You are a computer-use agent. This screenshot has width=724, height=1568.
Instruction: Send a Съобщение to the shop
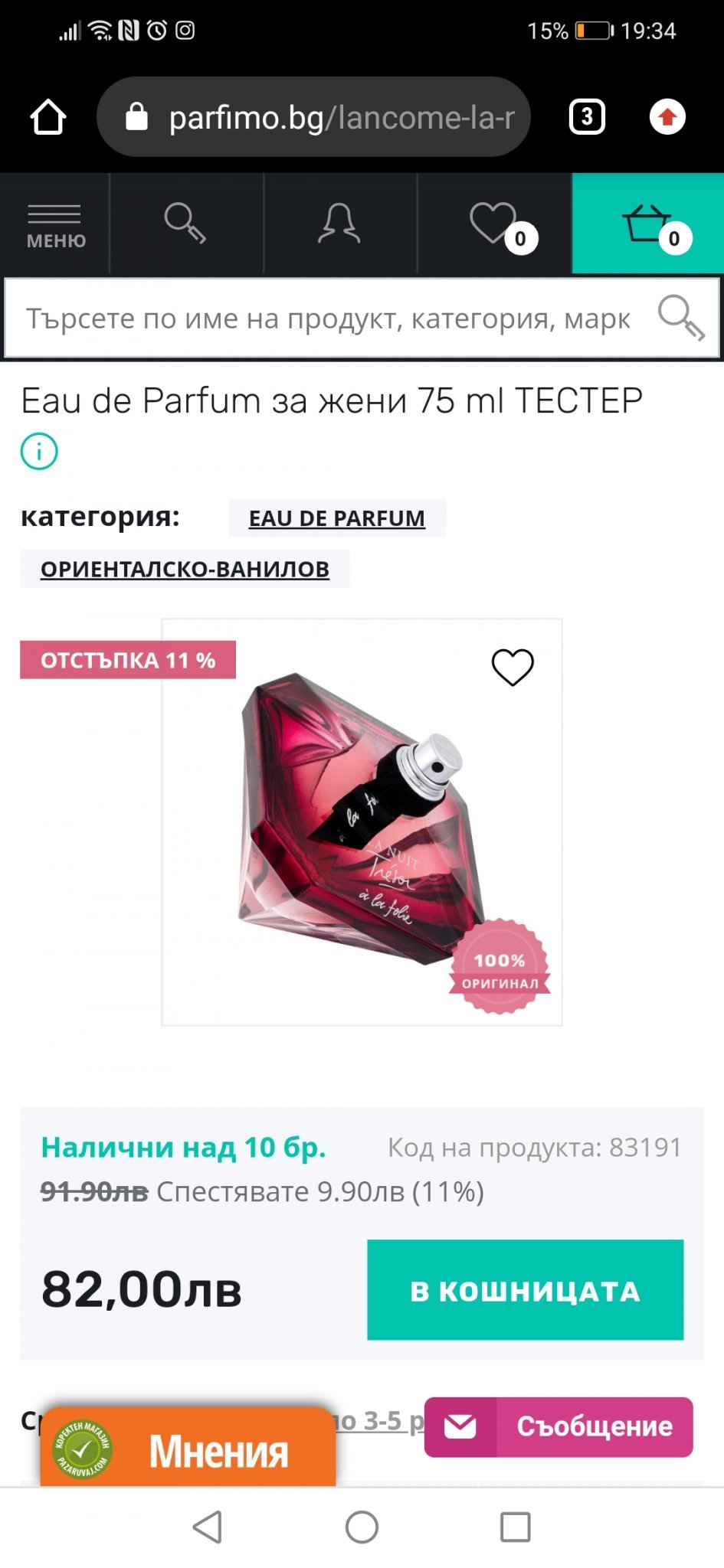click(559, 1426)
